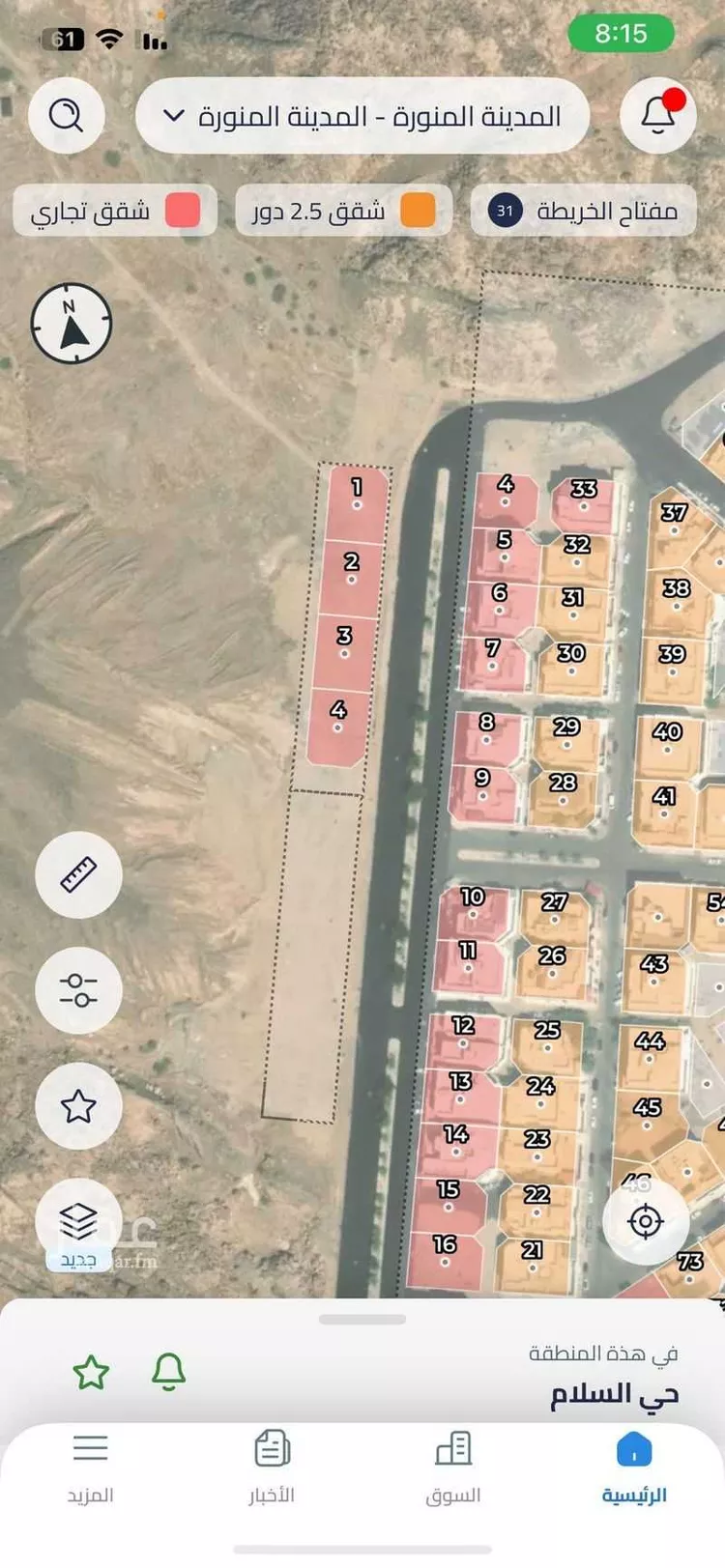Open مفتاح الخريطة map legend chip

[x=583, y=211]
